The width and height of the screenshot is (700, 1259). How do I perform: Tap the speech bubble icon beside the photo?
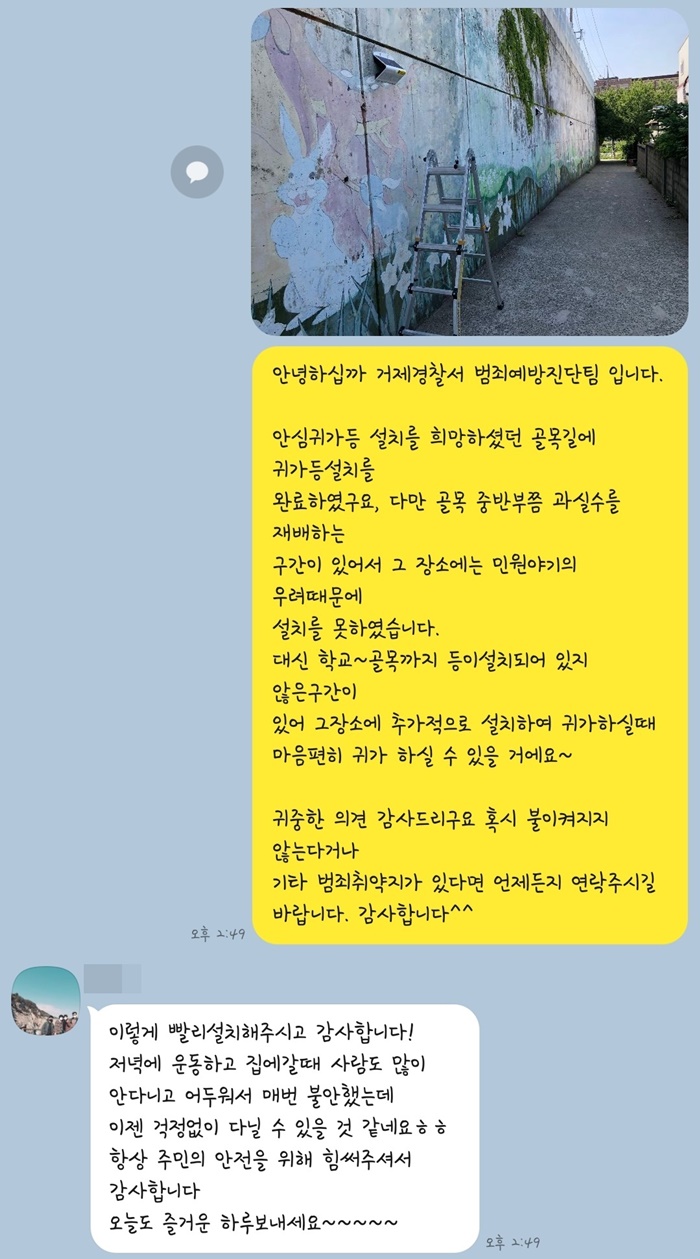tap(197, 172)
